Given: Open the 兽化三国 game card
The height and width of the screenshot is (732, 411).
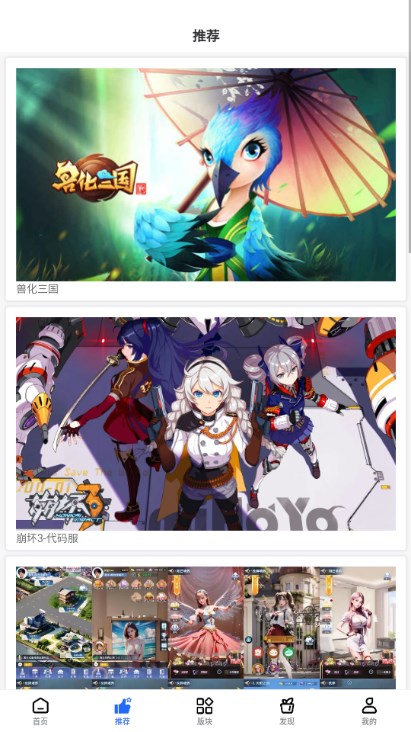Looking at the screenshot, I should (x=206, y=179).
